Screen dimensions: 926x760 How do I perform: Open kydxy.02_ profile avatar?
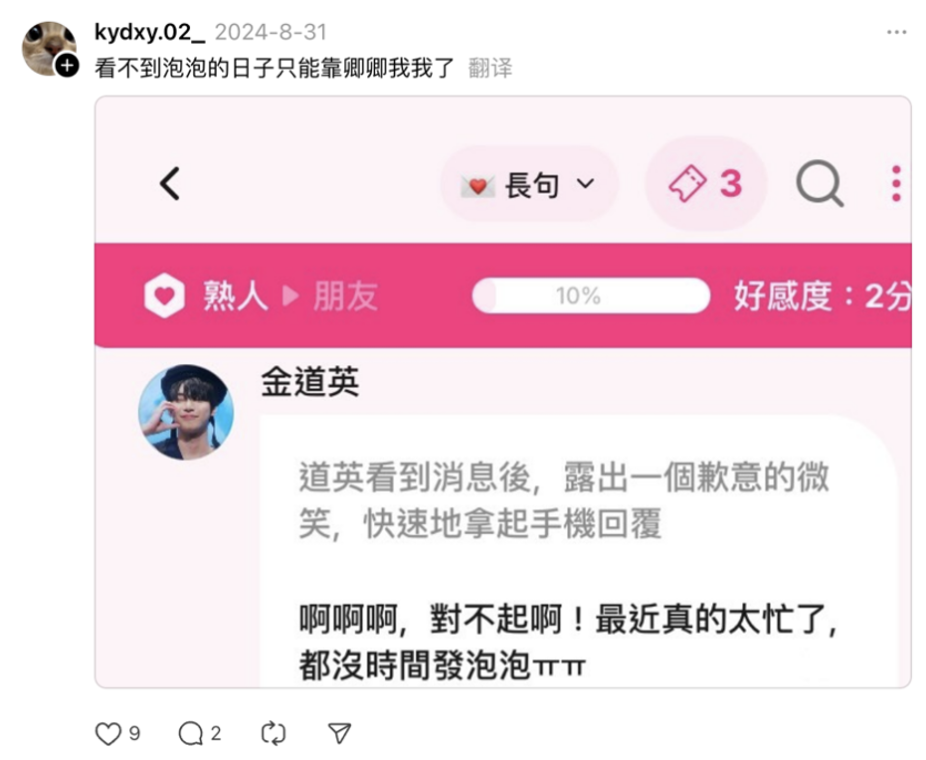click(x=47, y=47)
